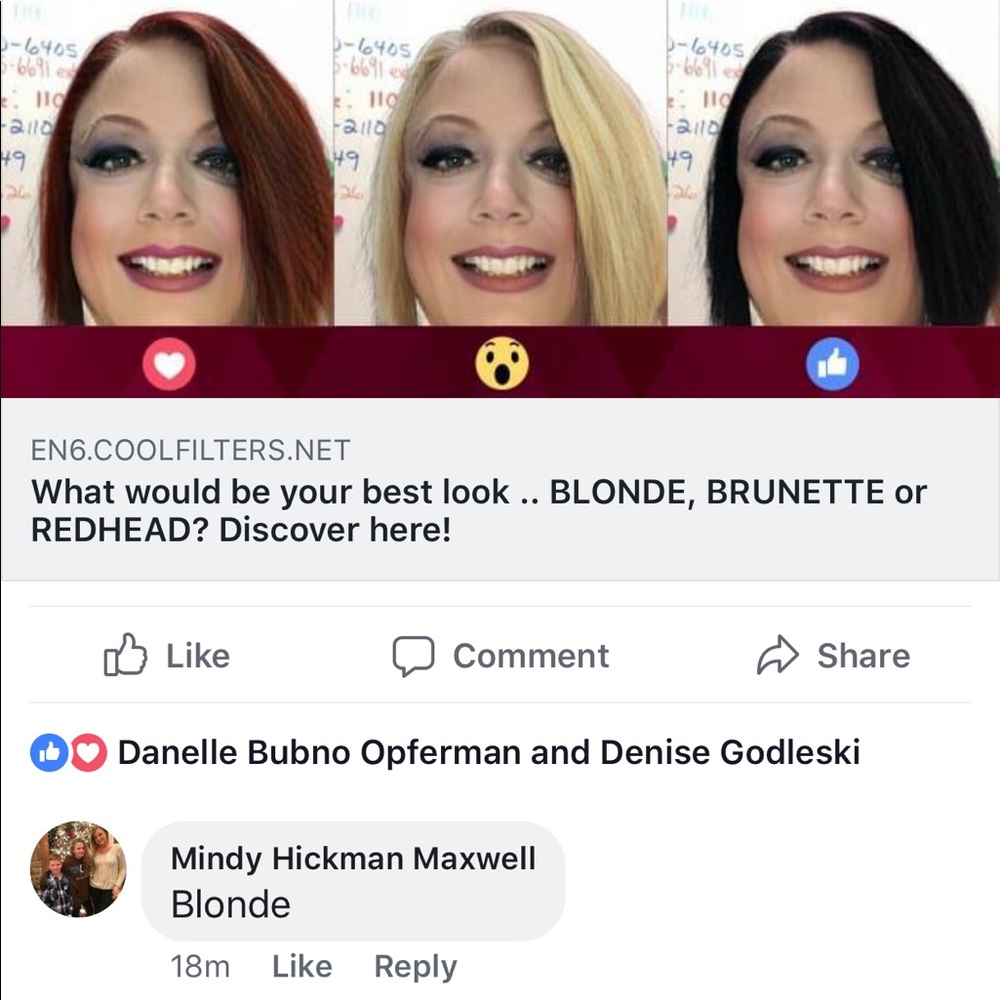
Task: Open Mindy Hickman Maxwell's profile picture
Action: [x=78, y=869]
